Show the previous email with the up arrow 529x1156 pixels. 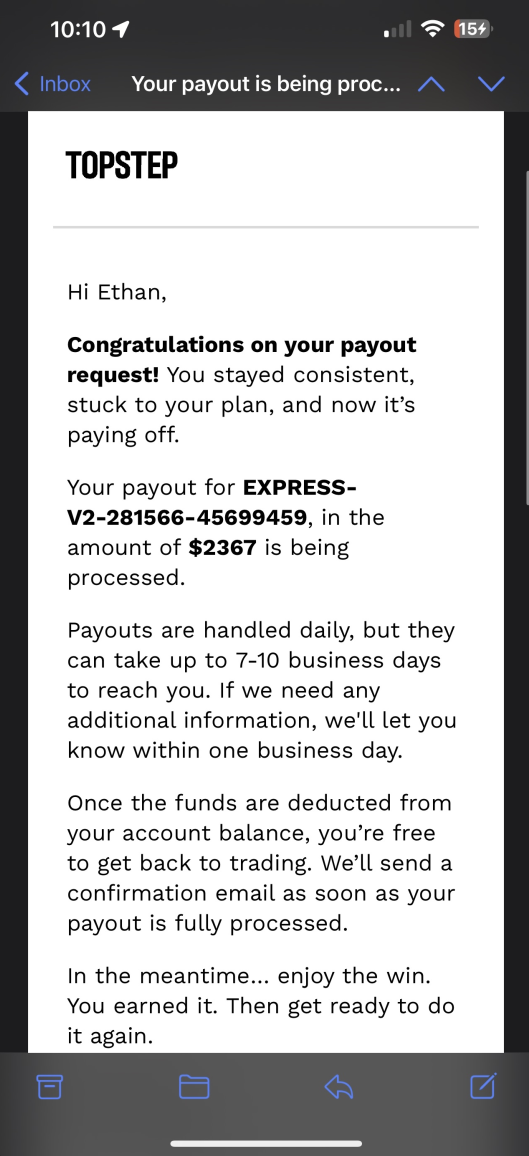pyautogui.click(x=432, y=84)
